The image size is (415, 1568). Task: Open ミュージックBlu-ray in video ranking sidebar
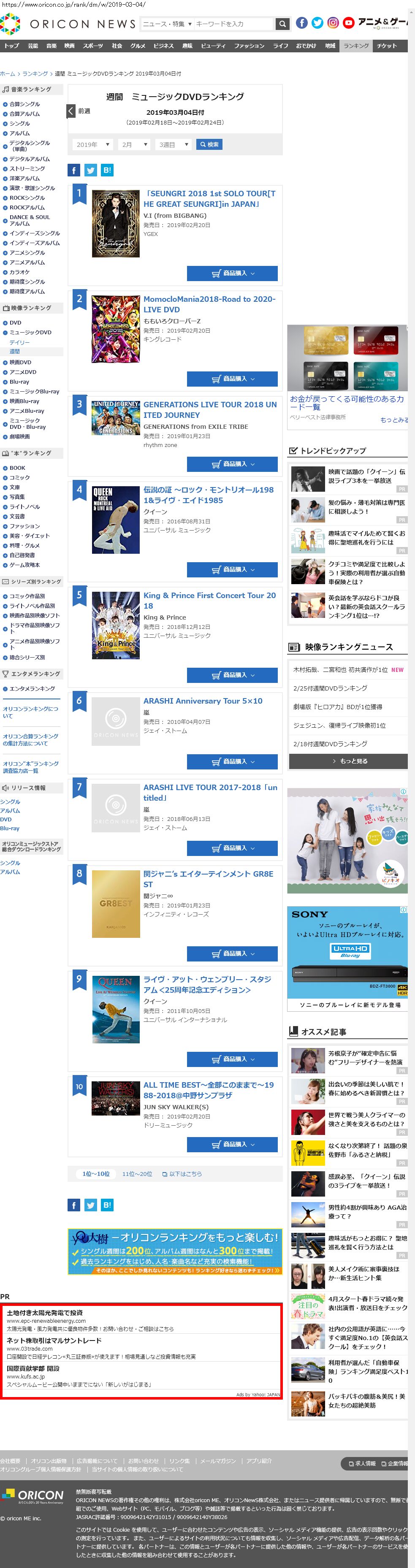click(x=34, y=391)
